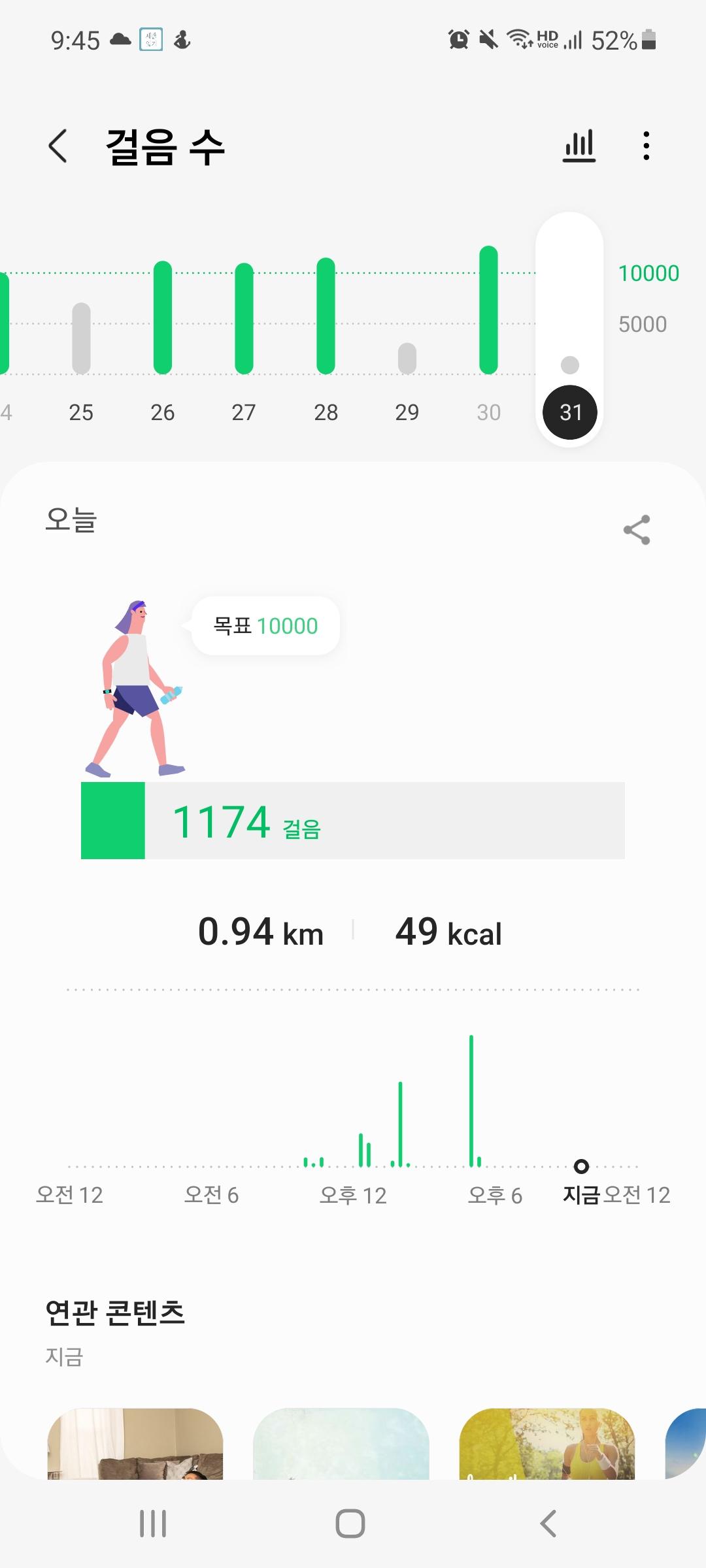The image size is (706, 1568).
Task: Open the system recent apps view
Action: tap(153, 1524)
